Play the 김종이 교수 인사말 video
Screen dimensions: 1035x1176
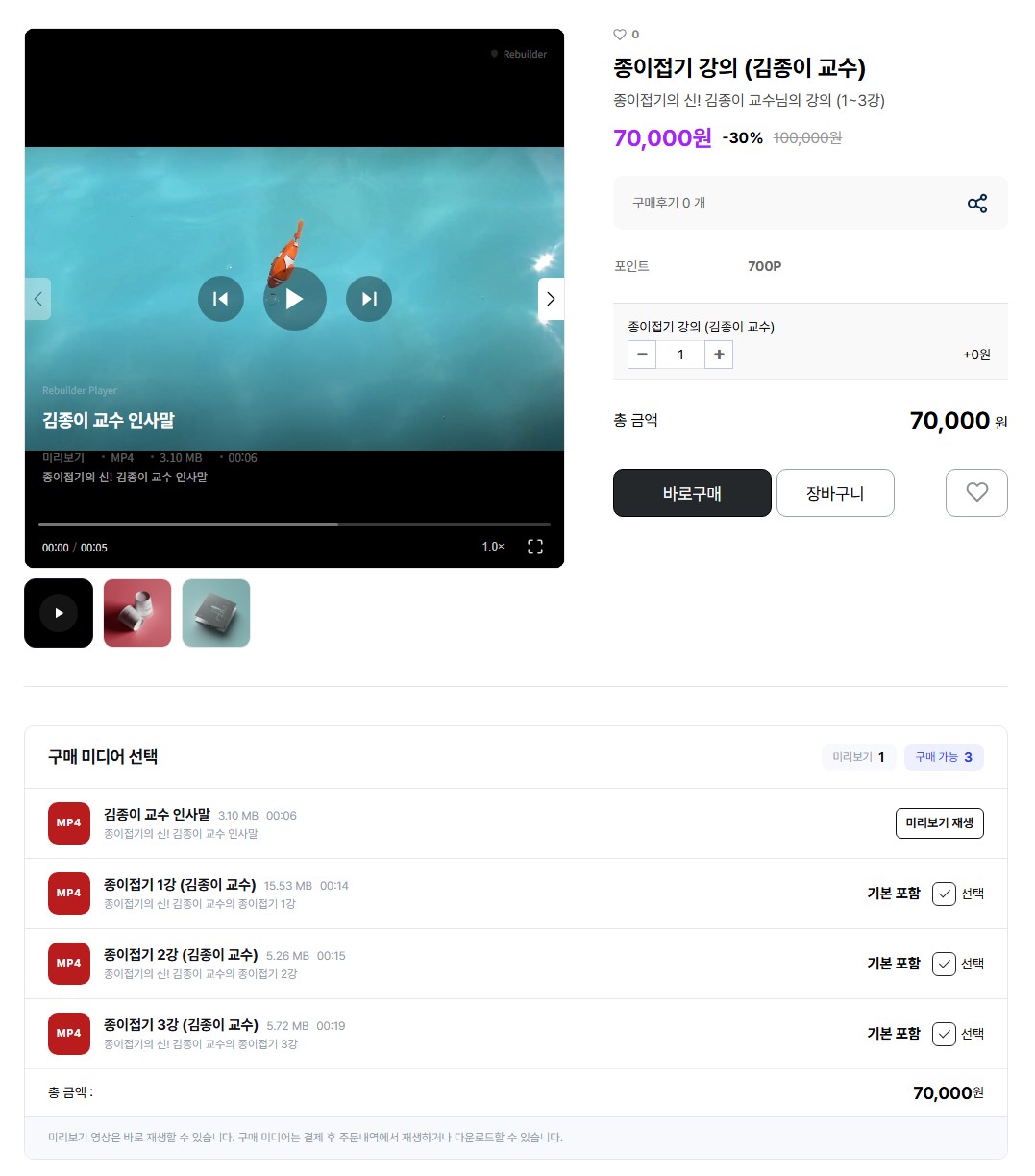(295, 299)
